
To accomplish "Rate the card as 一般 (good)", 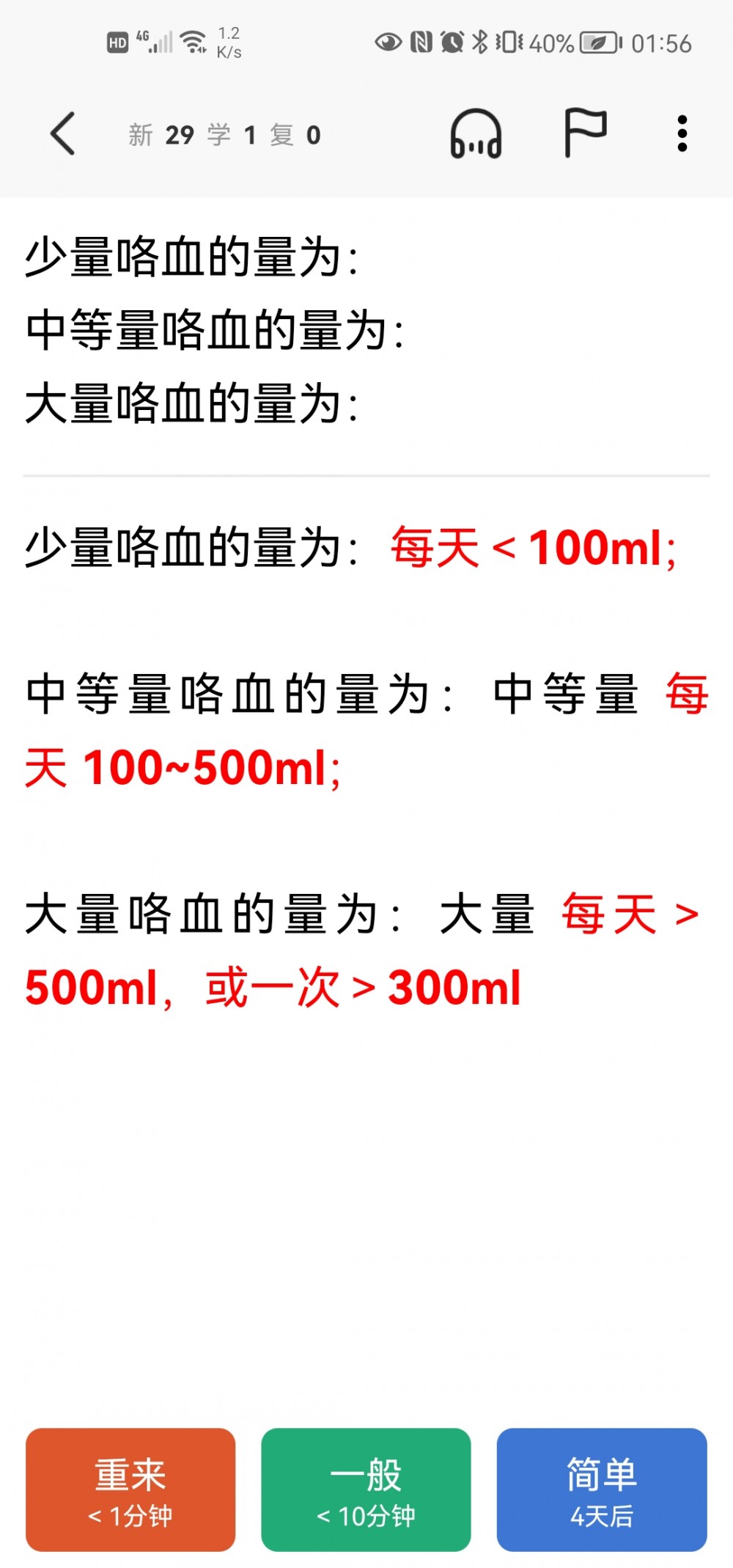I will (366, 1490).
